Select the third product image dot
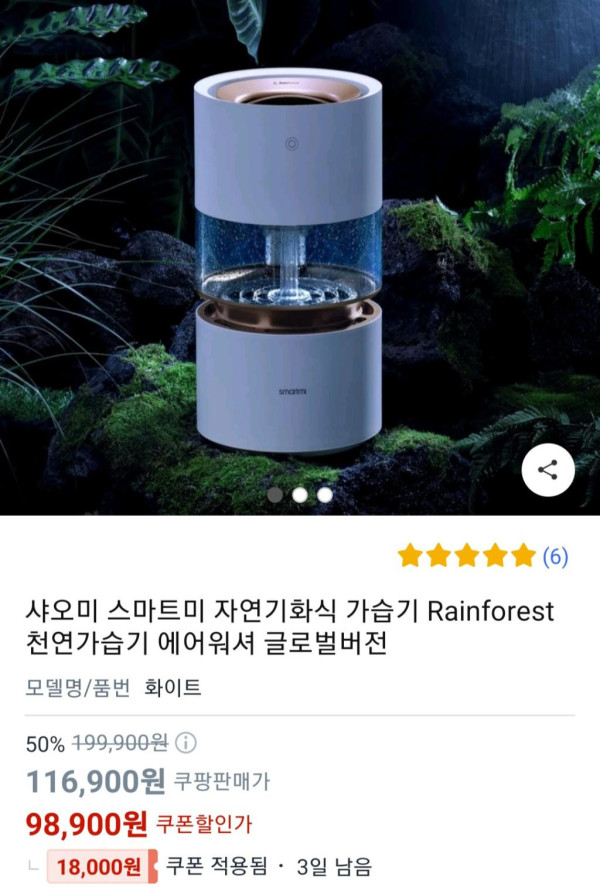Image resolution: width=600 pixels, height=887 pixels. [x=324, y=494]
